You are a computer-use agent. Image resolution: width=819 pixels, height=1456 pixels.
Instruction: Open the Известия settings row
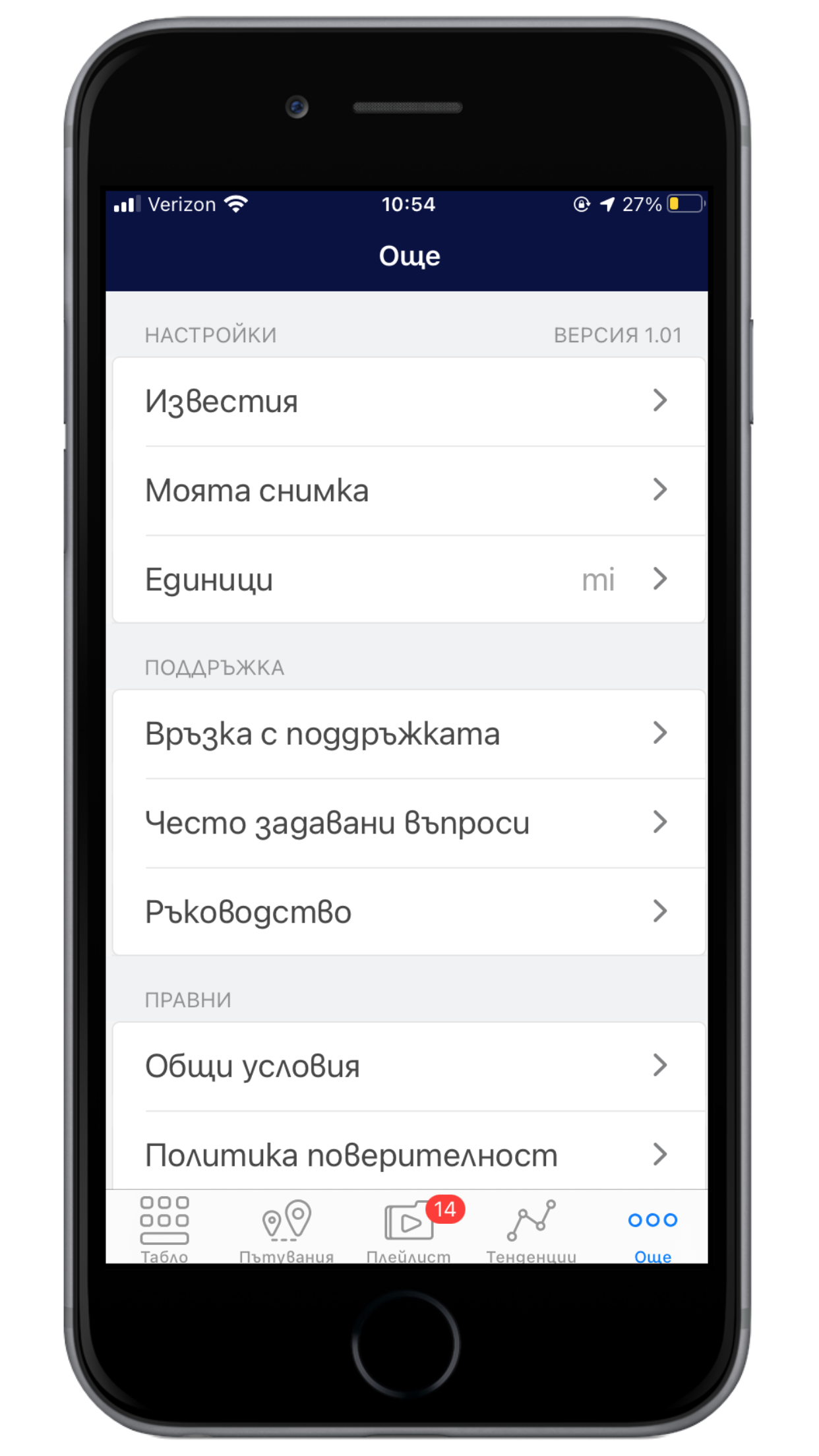[x=409, y=402]
